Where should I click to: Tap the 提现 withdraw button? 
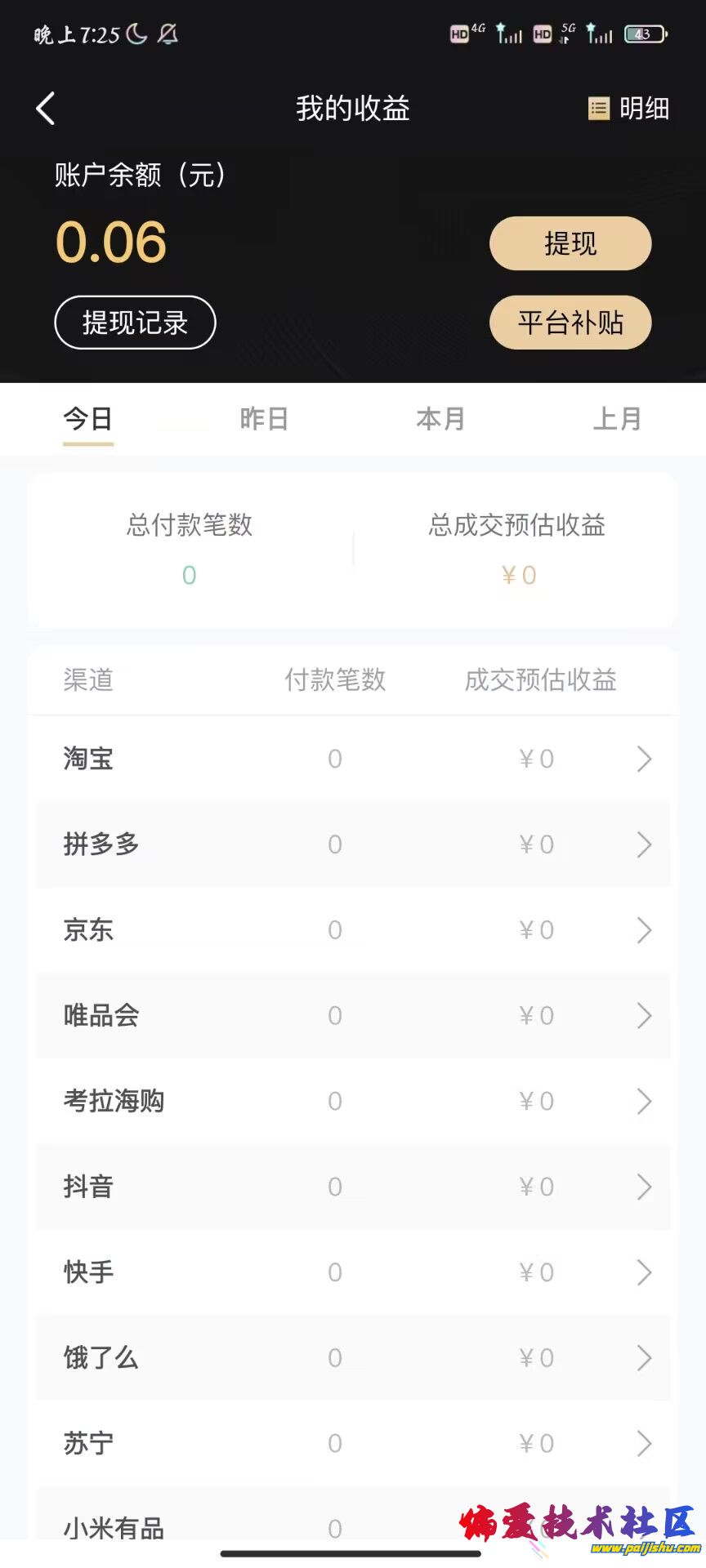pos(570,243)
